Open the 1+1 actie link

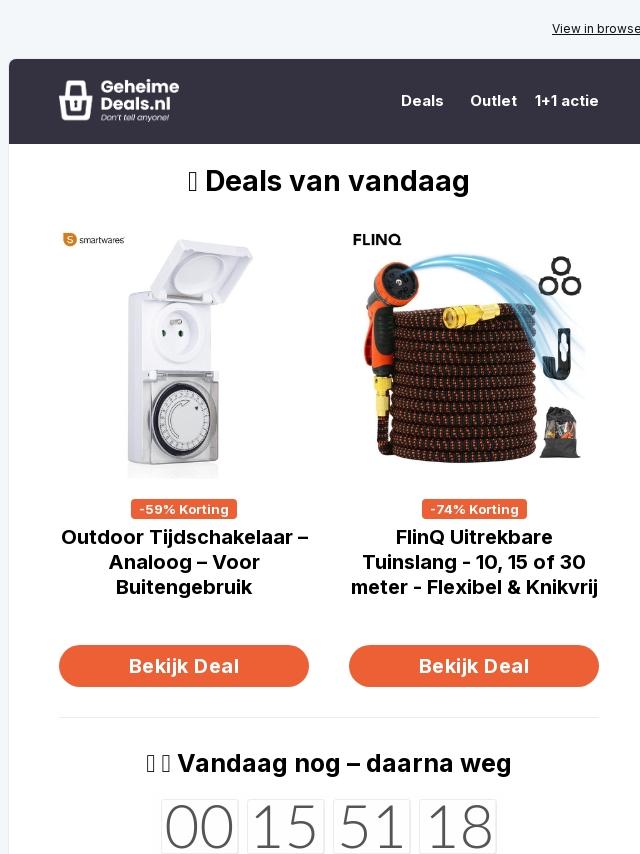point(566,101)
